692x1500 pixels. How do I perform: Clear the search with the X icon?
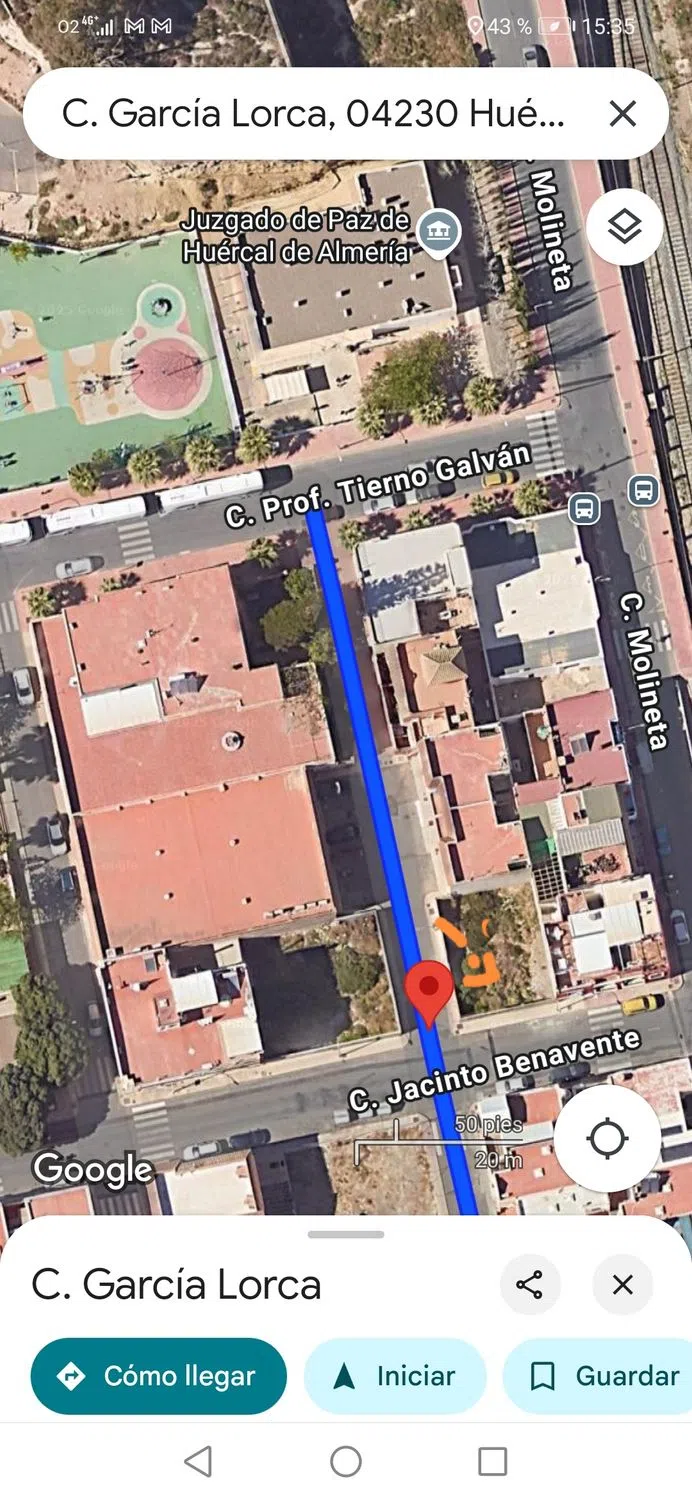(622, 114)
